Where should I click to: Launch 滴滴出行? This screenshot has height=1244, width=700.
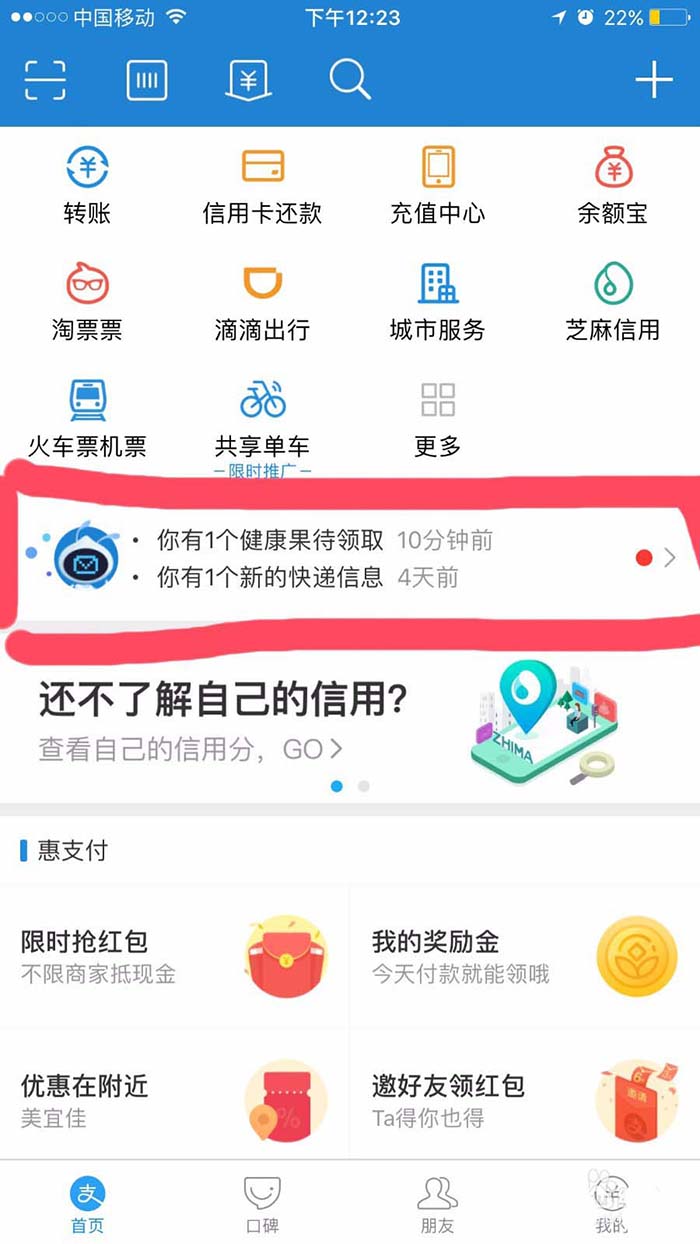tap(263, 302)
